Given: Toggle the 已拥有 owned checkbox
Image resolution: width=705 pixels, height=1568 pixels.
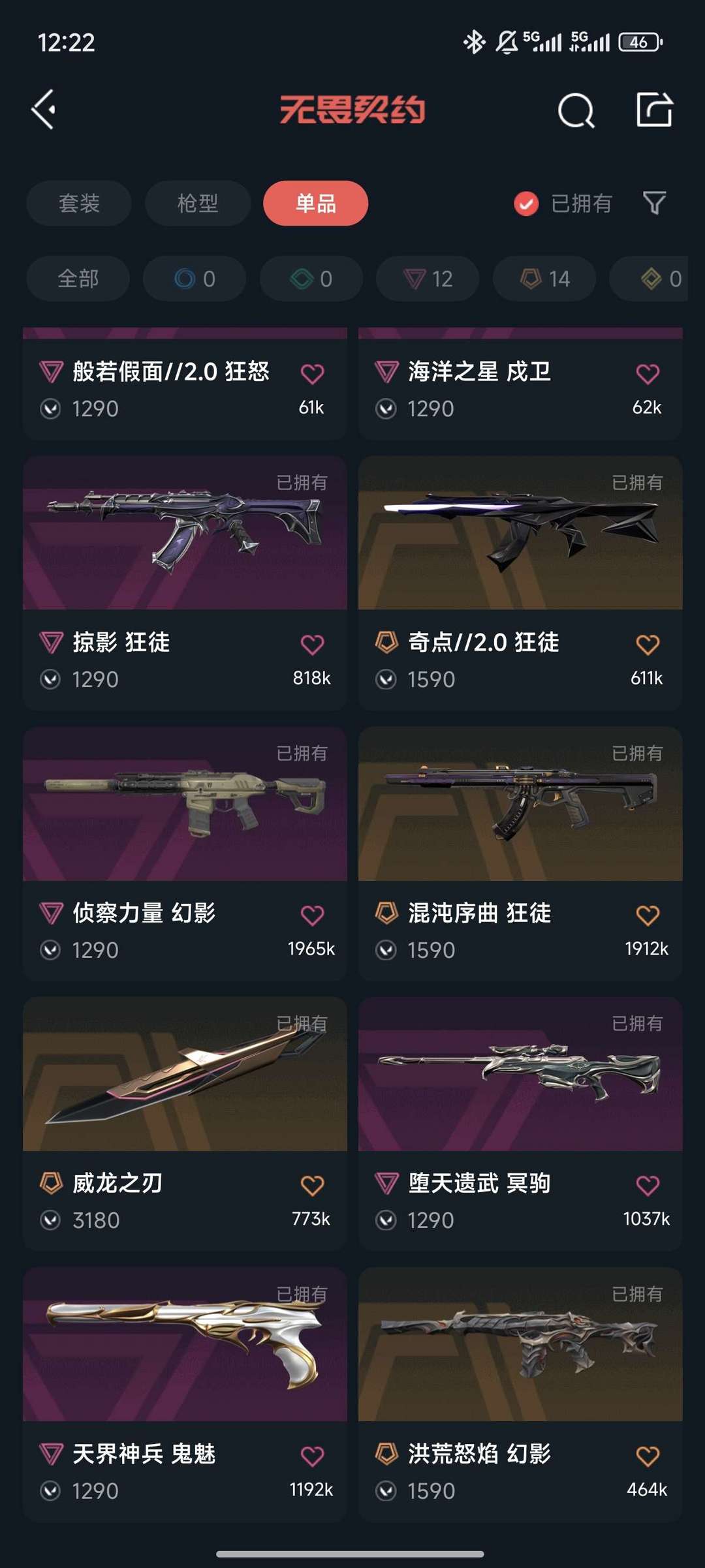Looking at the screenshot, I should 525,204.
